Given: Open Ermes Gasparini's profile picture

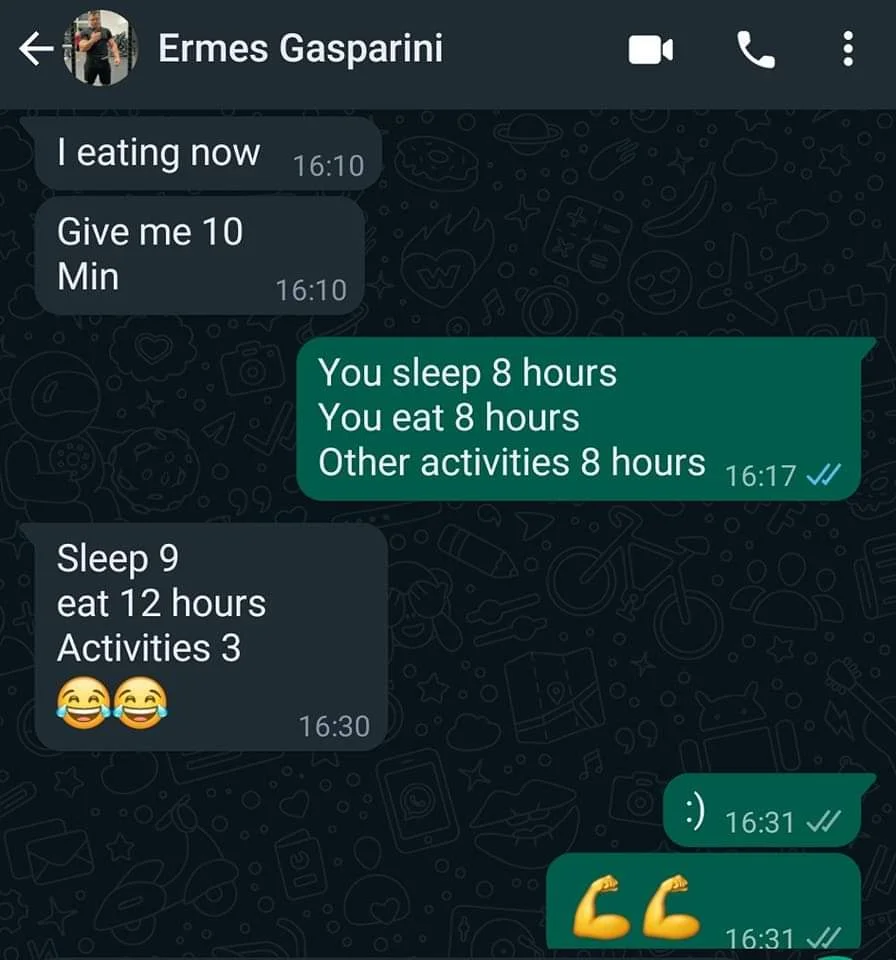Looking at the screenshot, I should (x=100, y=49).
